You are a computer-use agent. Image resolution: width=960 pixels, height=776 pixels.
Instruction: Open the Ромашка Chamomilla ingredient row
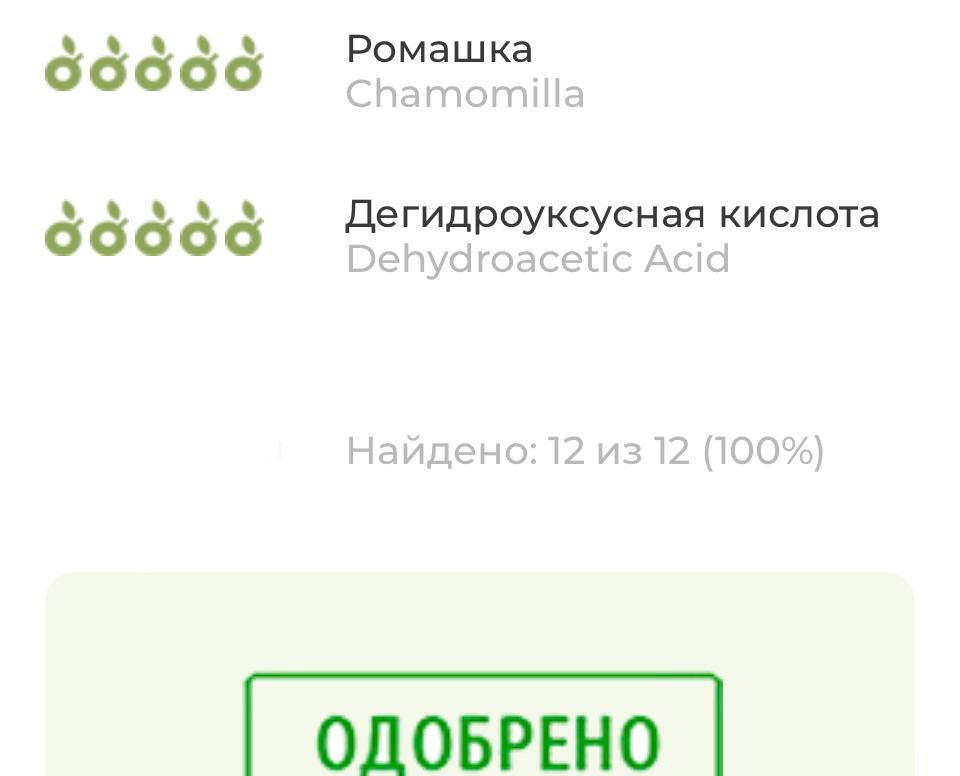pyautogui.click(x=464, y=70)
